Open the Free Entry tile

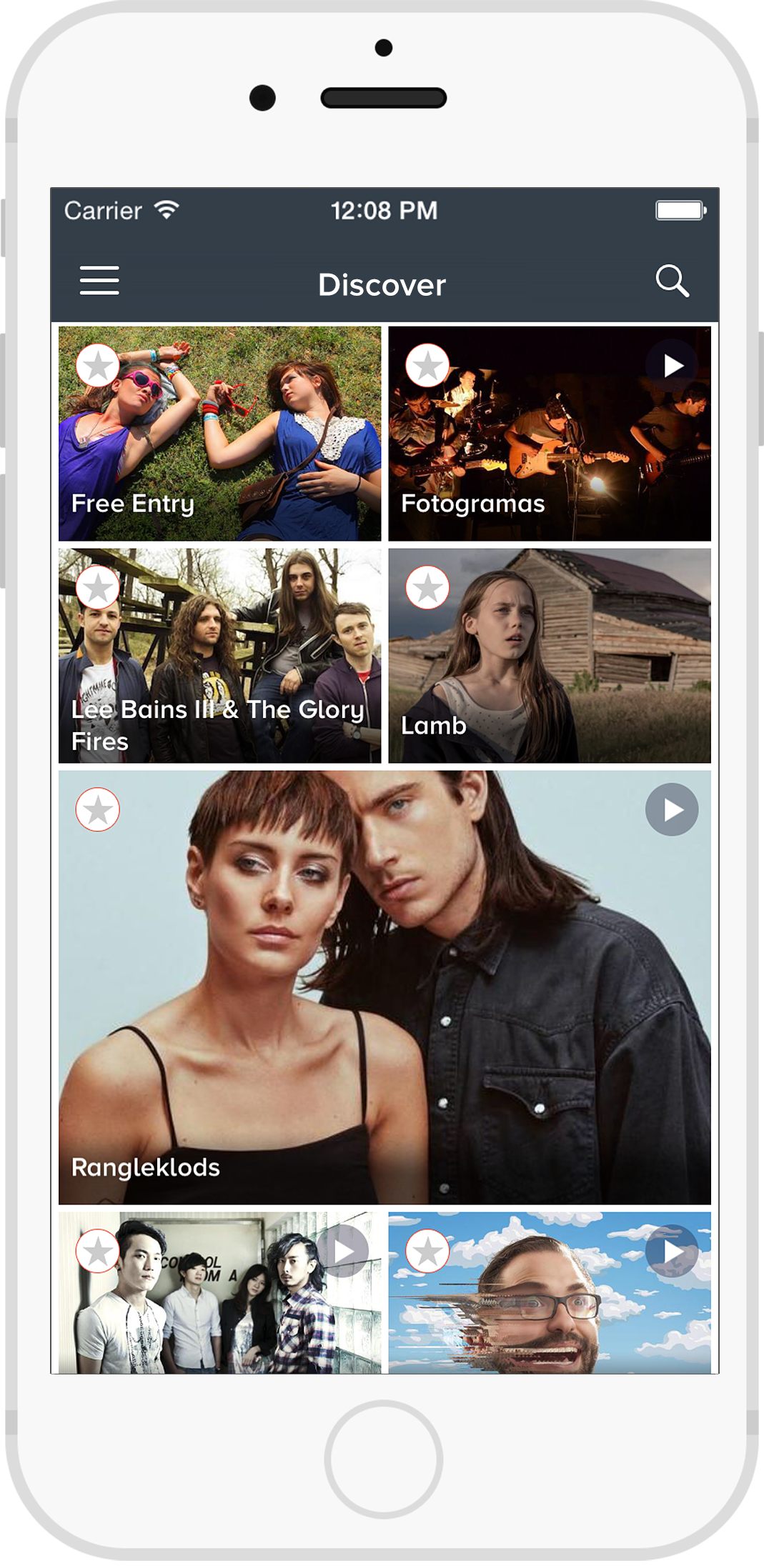219,443
